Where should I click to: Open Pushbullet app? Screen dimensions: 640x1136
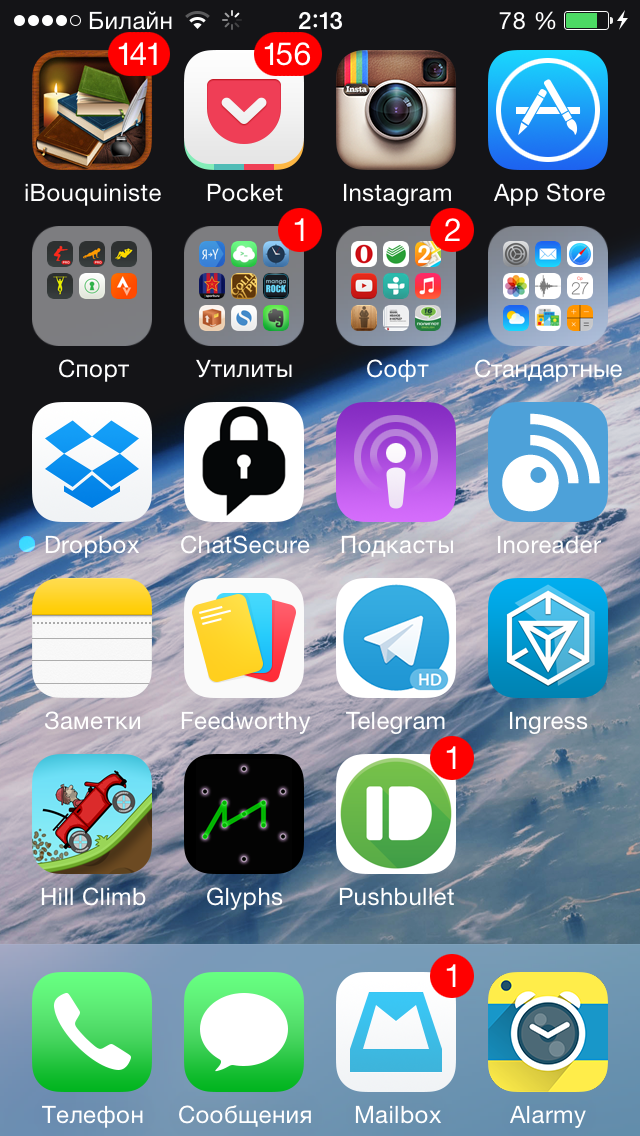coord(396,814)
